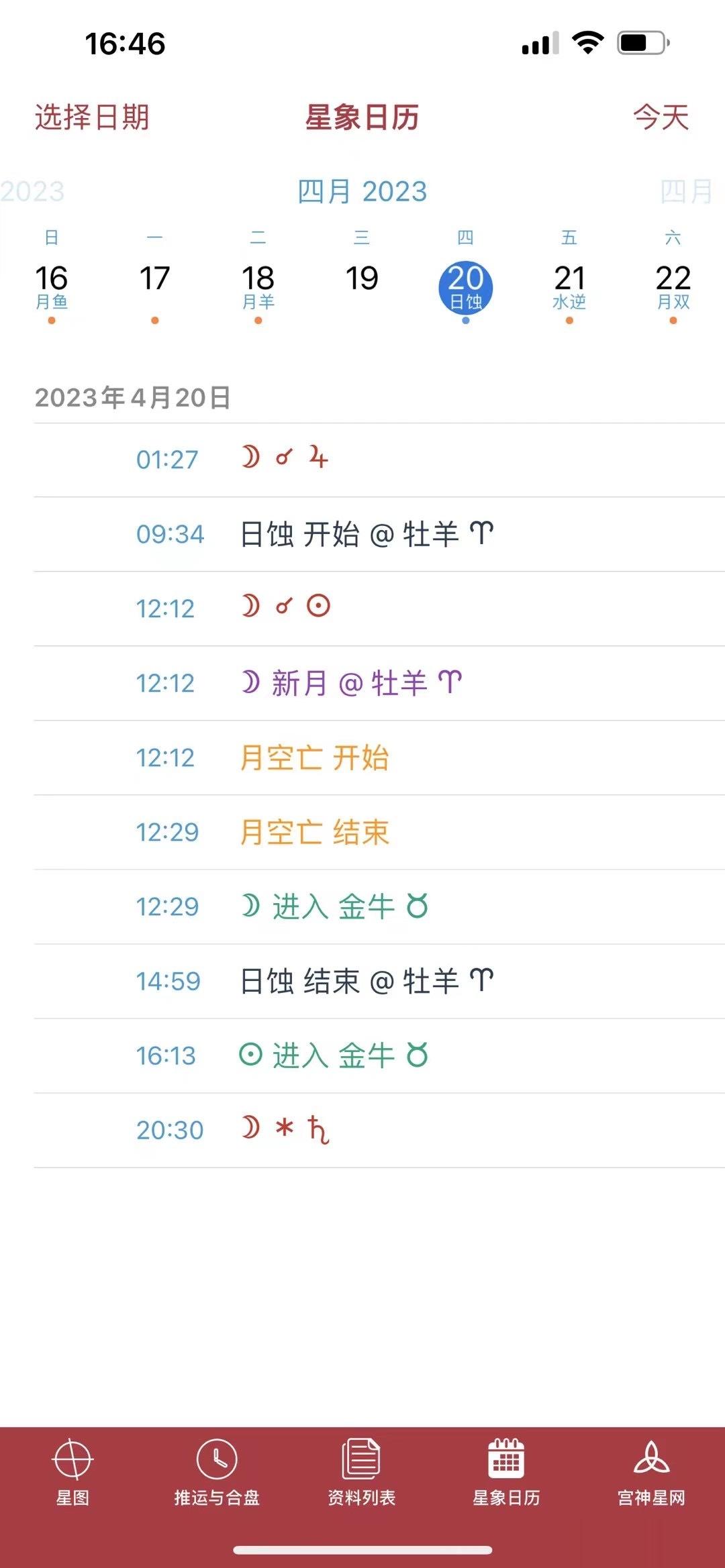Open the 12:12 月空亡 开始 entry

tap(379, 758)
